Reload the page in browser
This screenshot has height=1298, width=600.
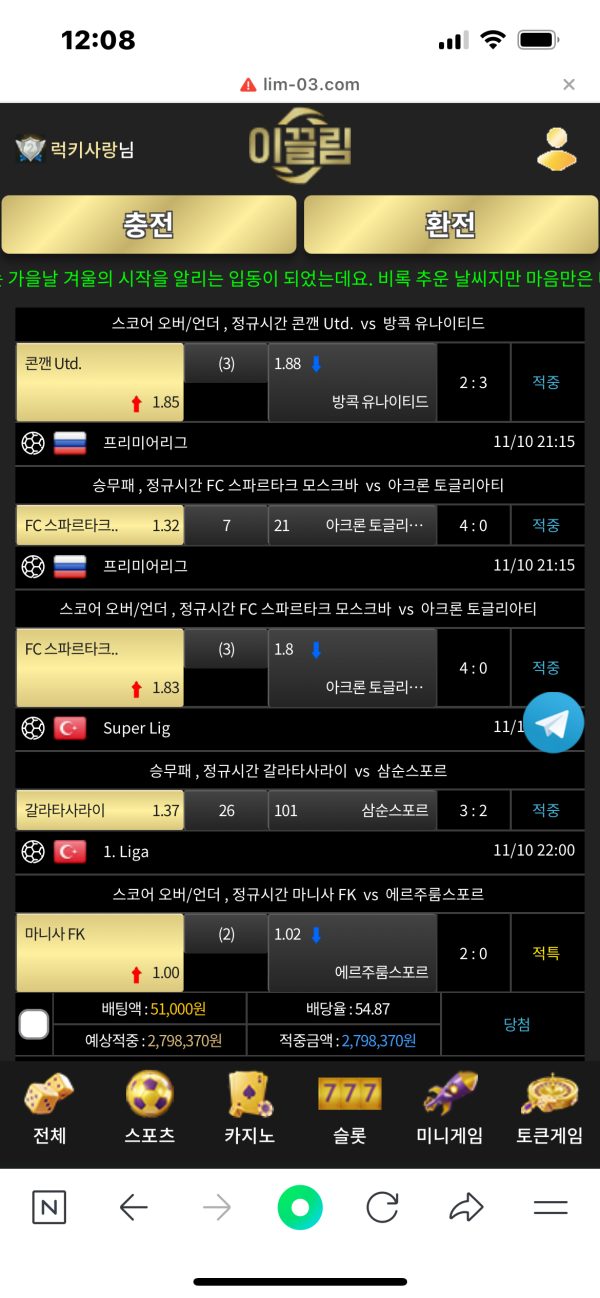(383, 1208)
